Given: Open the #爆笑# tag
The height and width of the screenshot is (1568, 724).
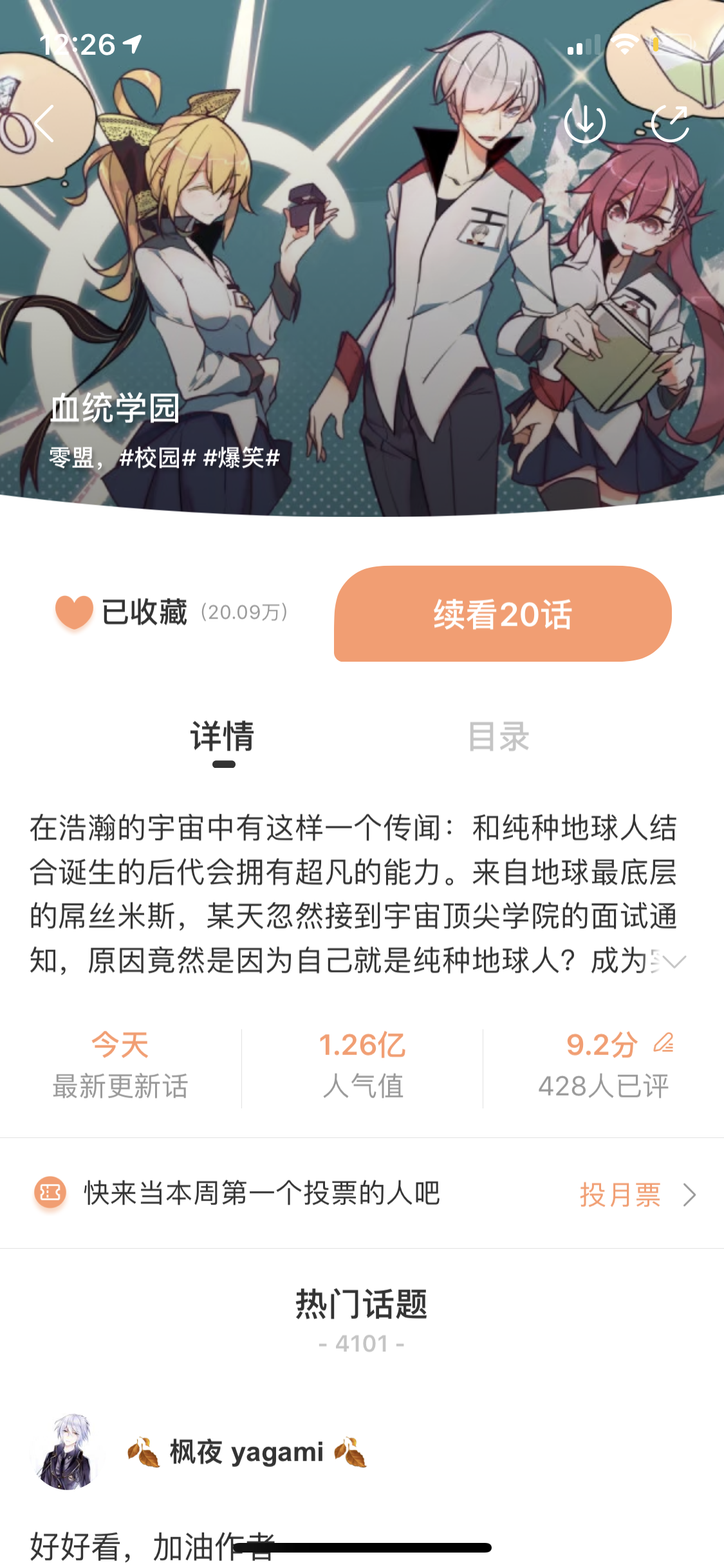Looking at the screenshot, I should point(241,458).
